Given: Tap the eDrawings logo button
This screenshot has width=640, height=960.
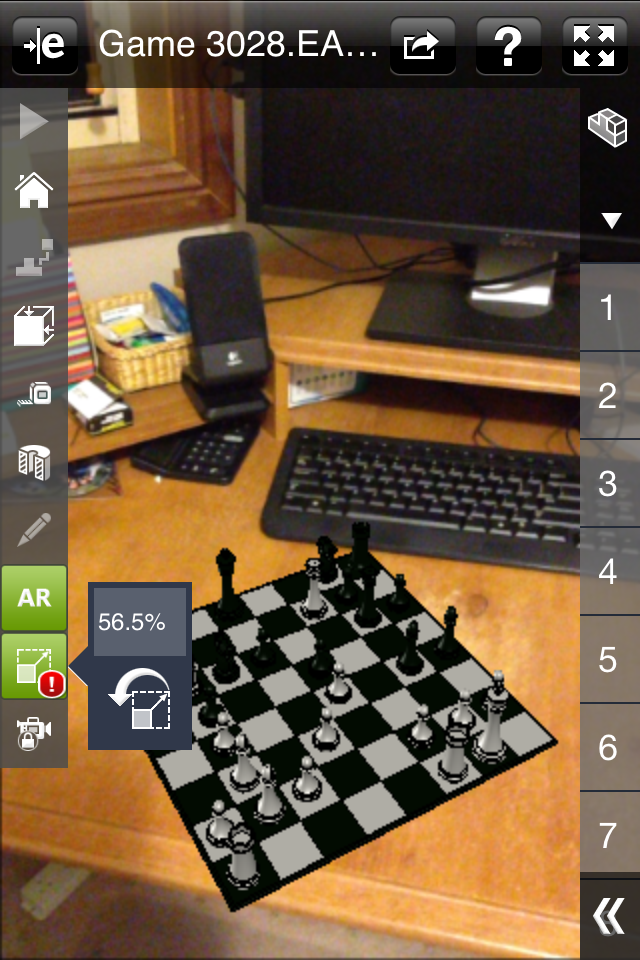Looking at the screenshot, I should coord(45,45).
